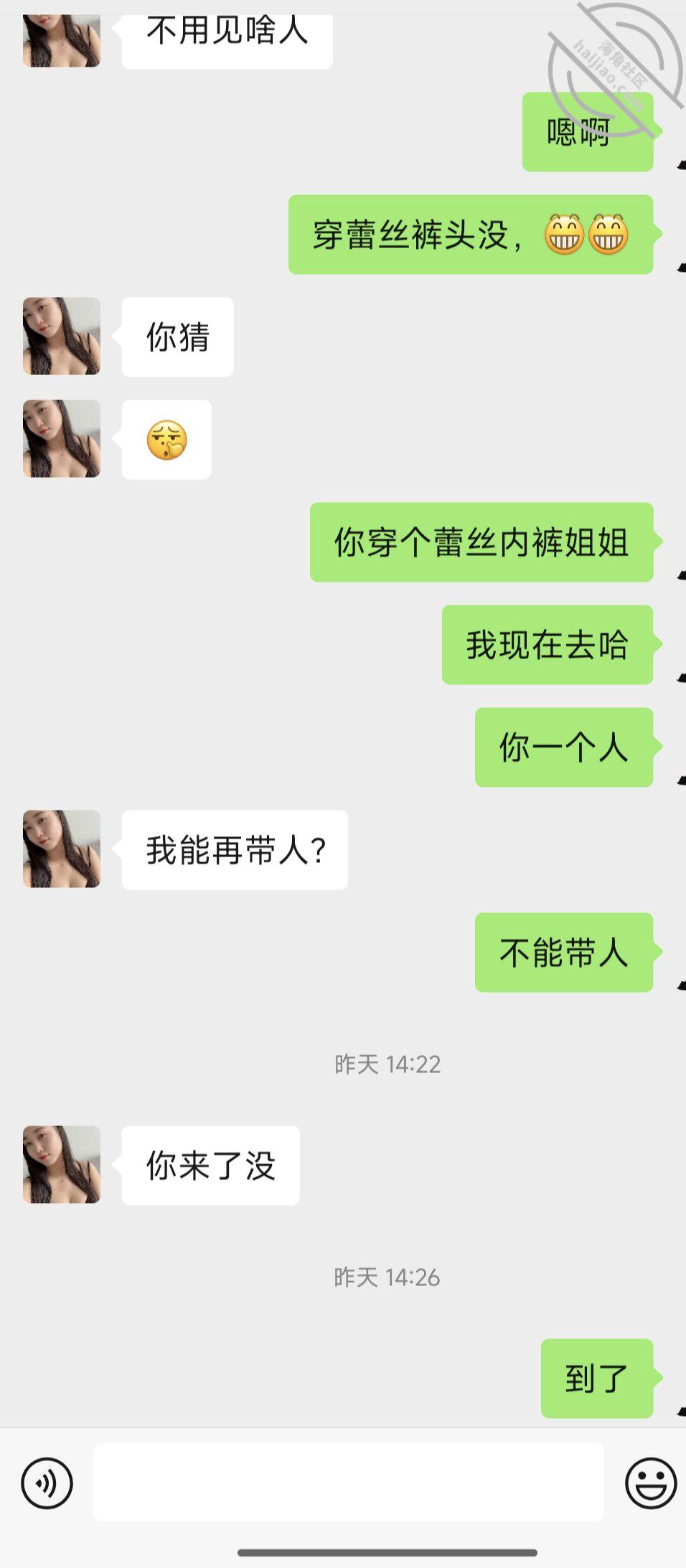Tap the 我现在去哈 green bubble
Image resolution: width=686 pixels, height=1568 pixels.
click(547, 646)
